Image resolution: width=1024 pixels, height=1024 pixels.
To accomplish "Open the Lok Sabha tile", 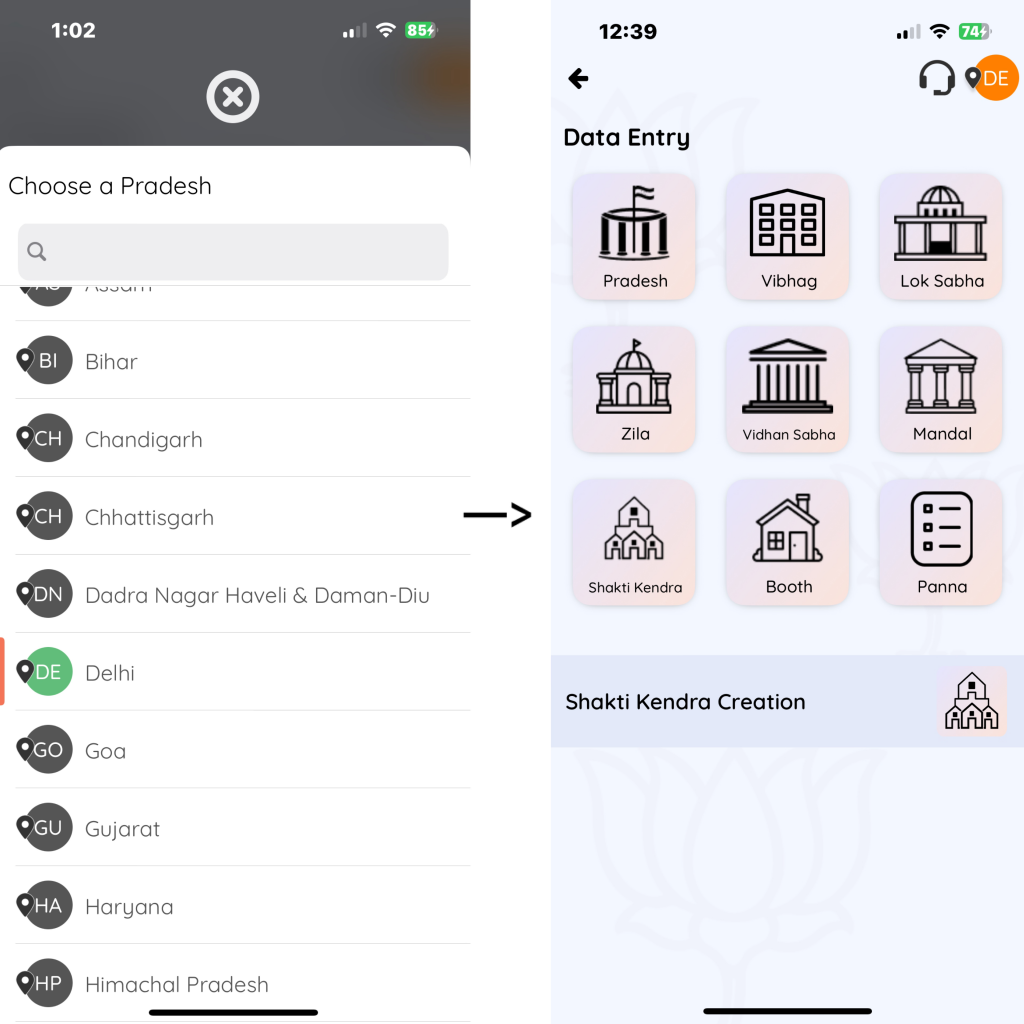I will click(x=941, y=236).
